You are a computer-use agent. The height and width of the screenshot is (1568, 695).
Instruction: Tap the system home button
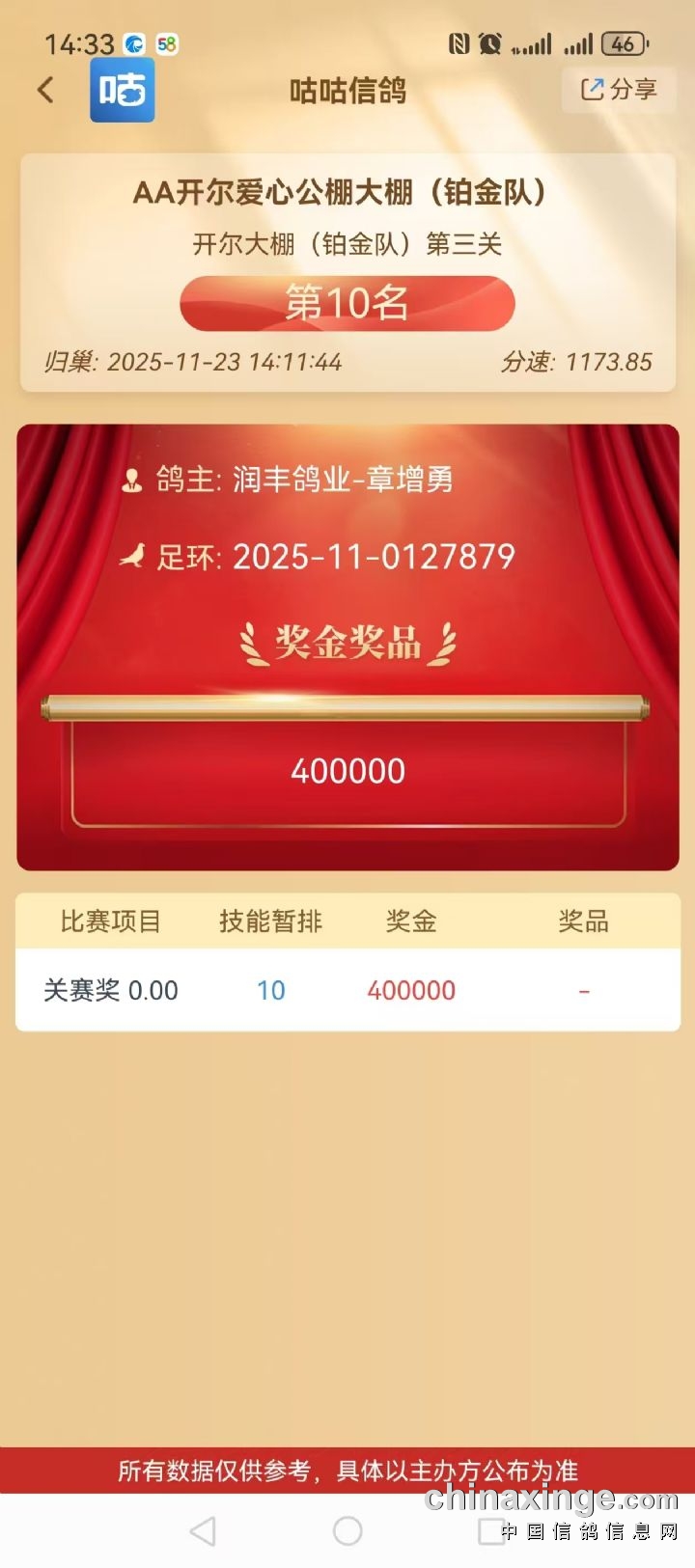click(347, 1530)
